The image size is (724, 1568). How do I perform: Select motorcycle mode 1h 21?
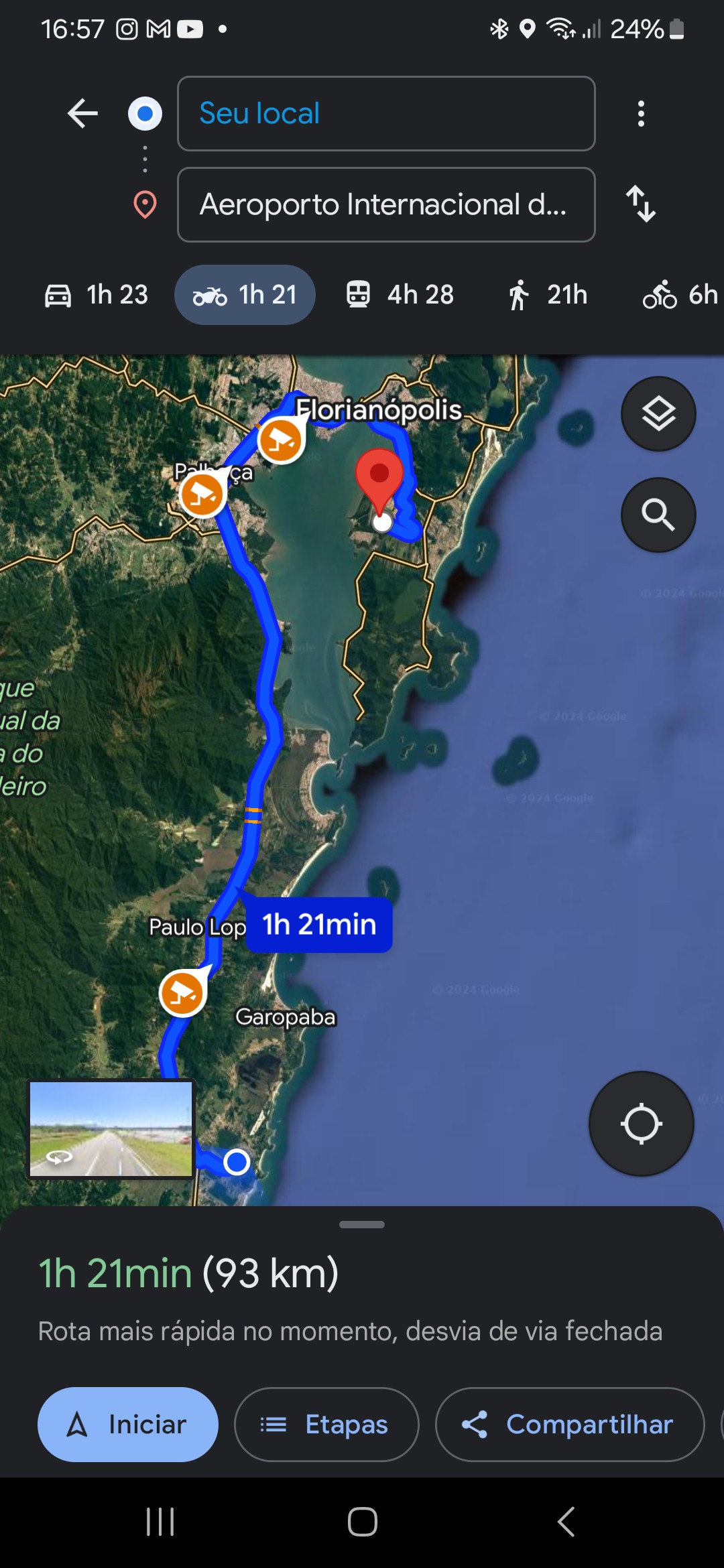click(245, 295)
